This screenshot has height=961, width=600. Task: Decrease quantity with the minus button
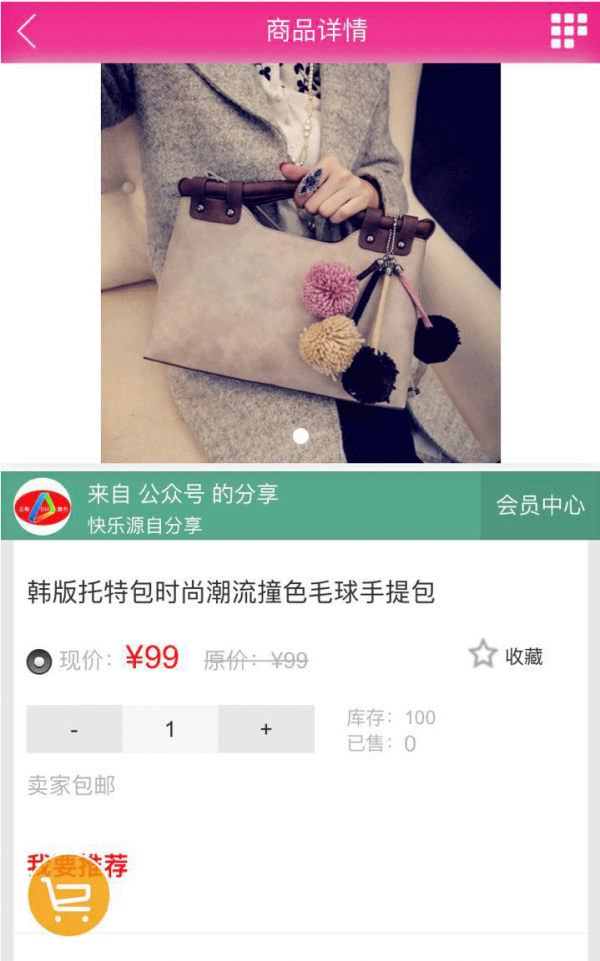pos(74,729)
